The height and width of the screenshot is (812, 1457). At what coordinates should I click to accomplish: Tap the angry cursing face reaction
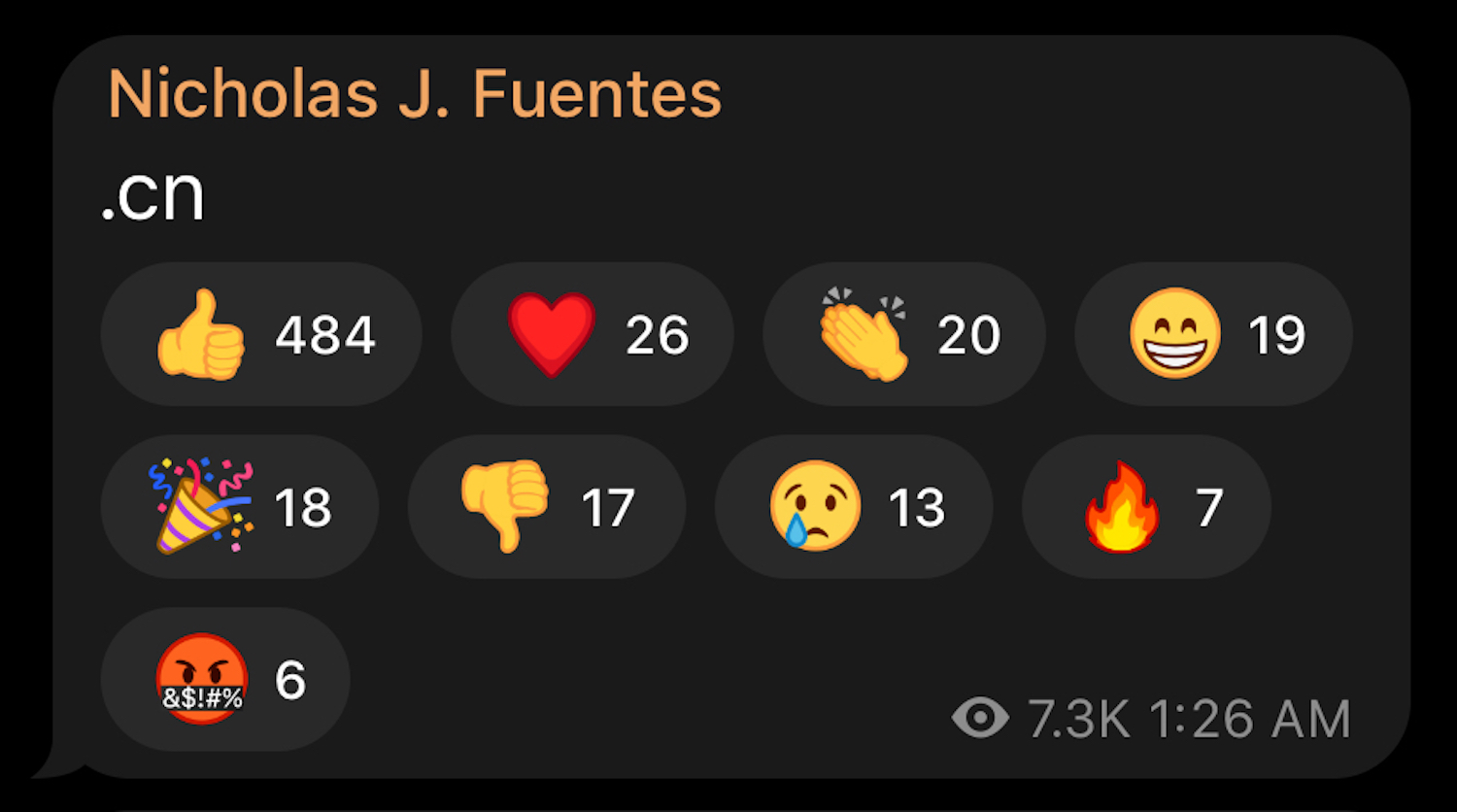tap(225, 679)
